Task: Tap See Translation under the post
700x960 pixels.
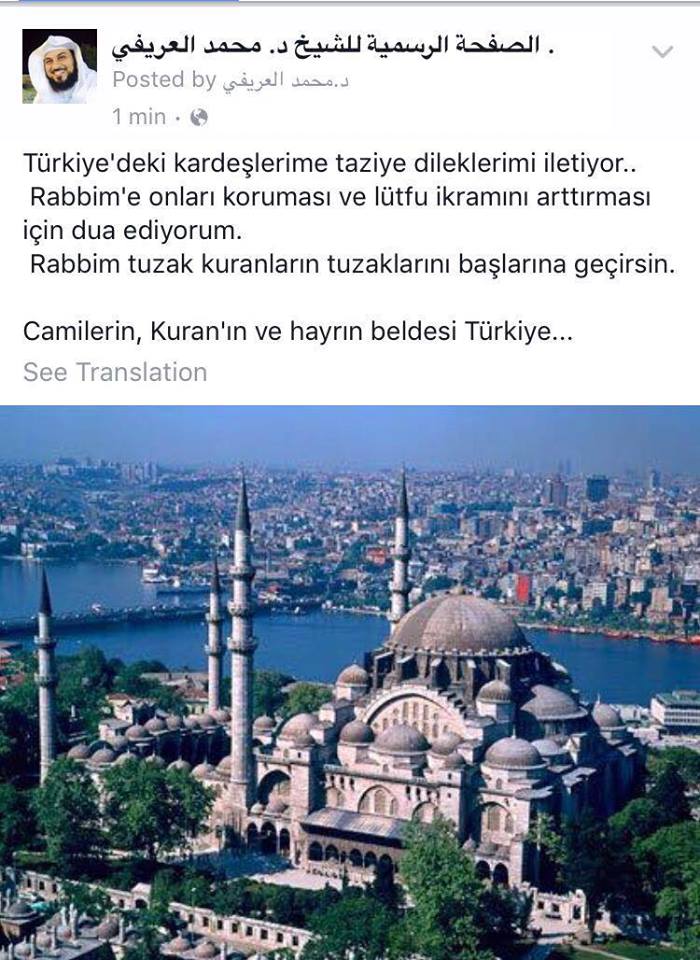Action: coord(115,372)
